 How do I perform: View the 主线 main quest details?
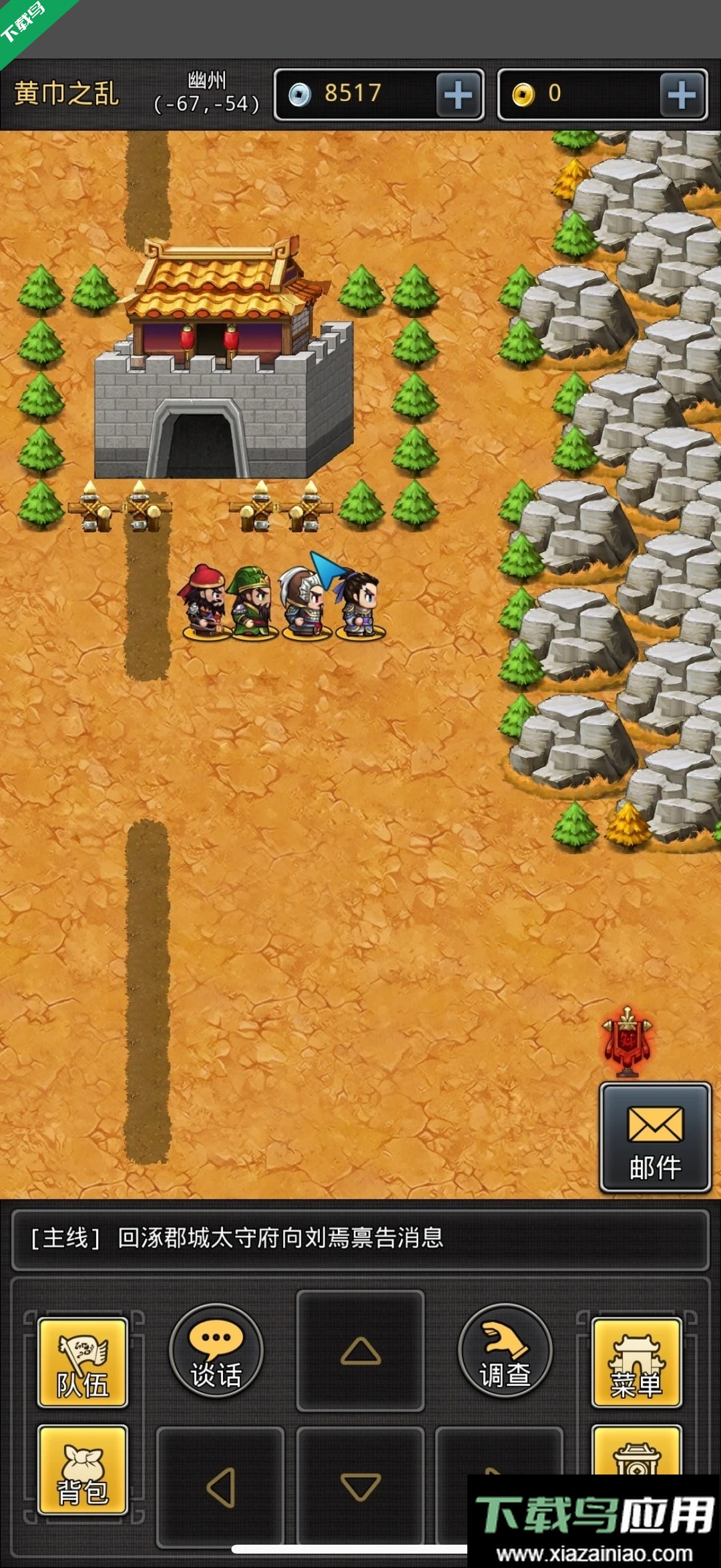(360, 1239)
